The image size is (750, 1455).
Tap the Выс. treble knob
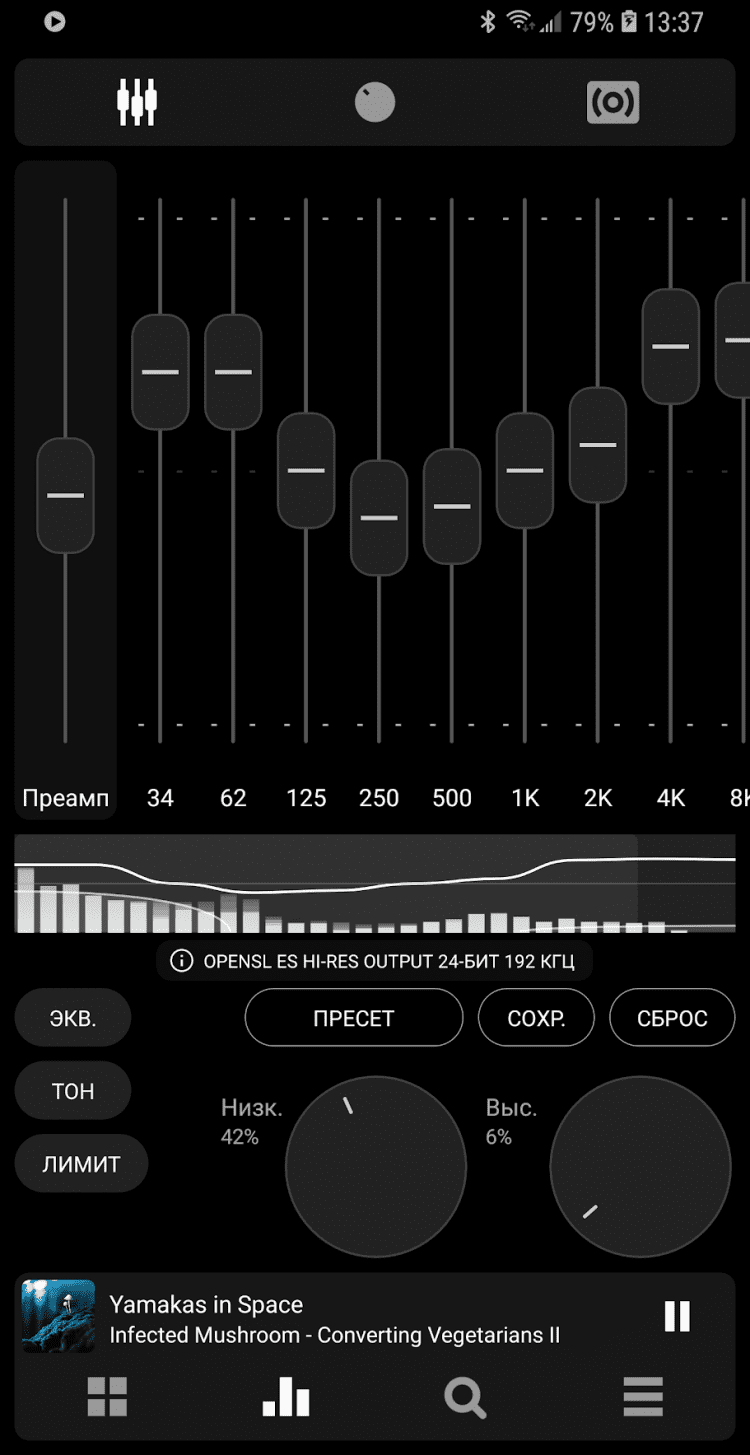640,1167
